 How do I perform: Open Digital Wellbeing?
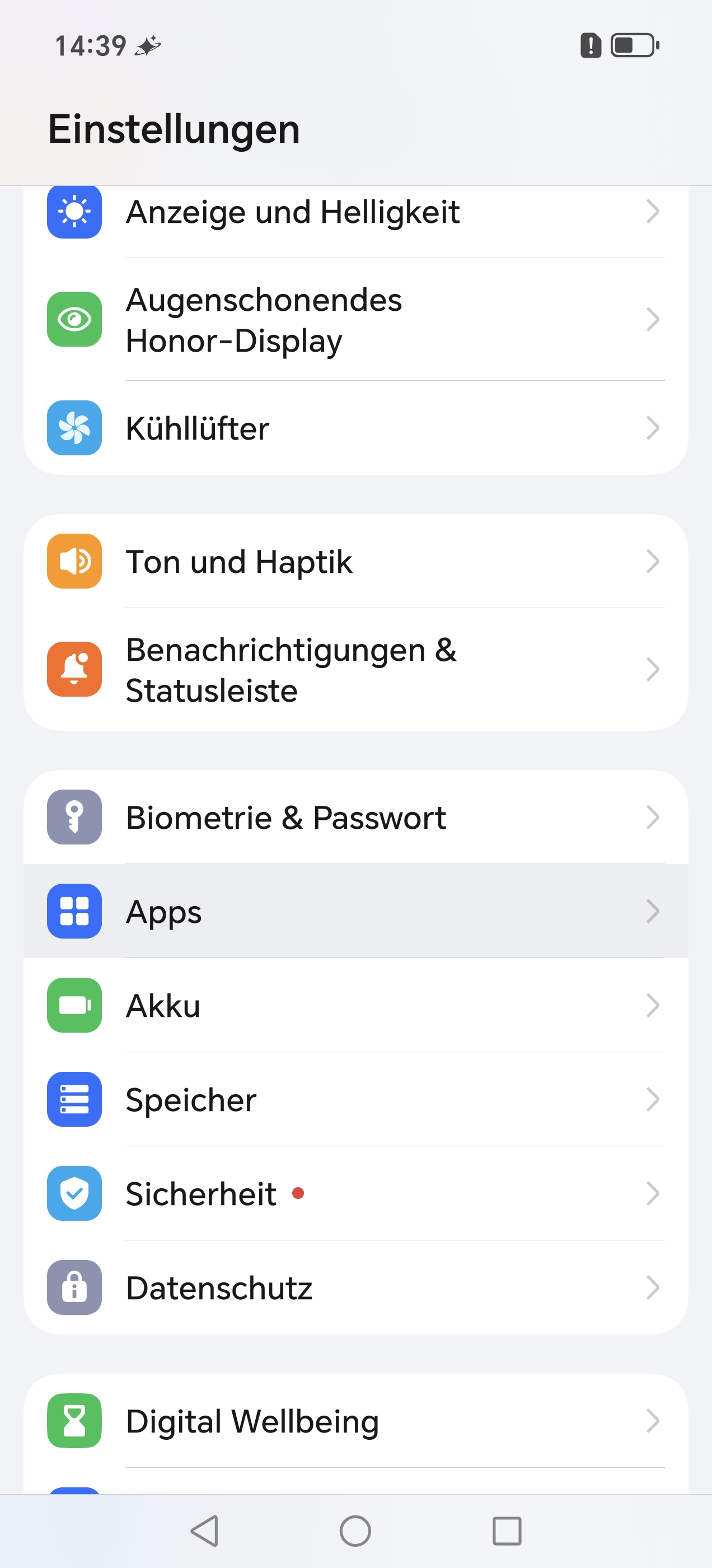(355, 1421)
